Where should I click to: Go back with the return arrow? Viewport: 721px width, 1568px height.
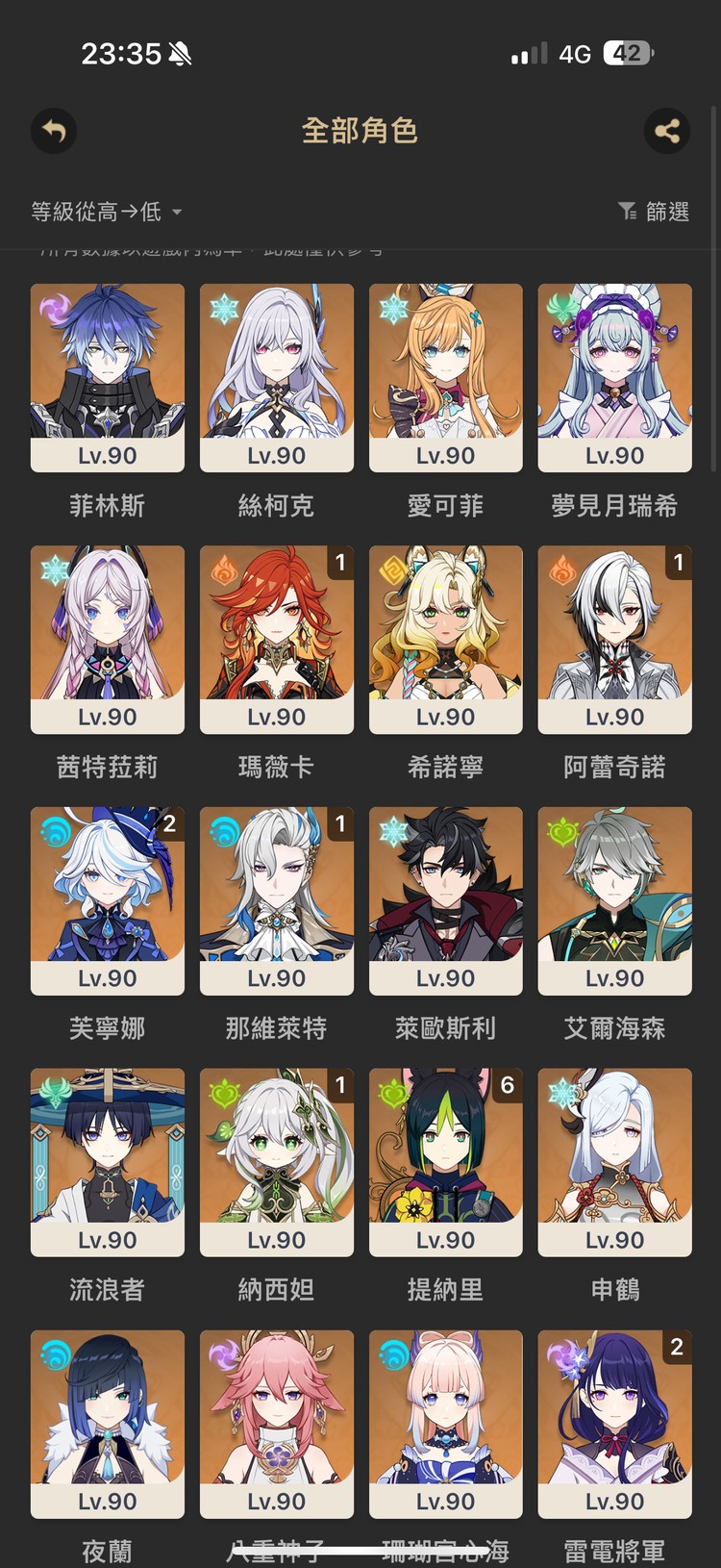pyautogui.click(x=54, y=131)
